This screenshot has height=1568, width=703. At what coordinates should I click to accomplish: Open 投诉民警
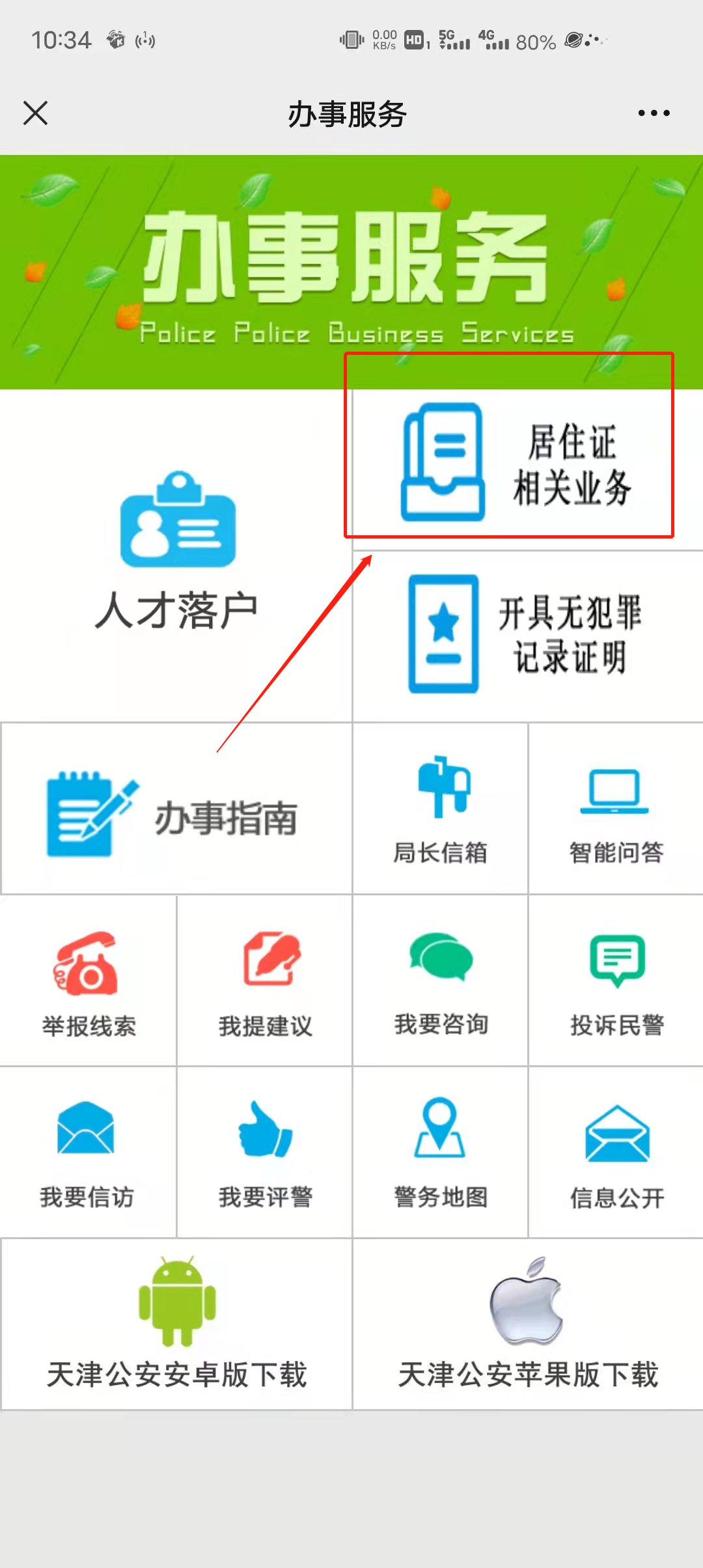coord(616,982)
